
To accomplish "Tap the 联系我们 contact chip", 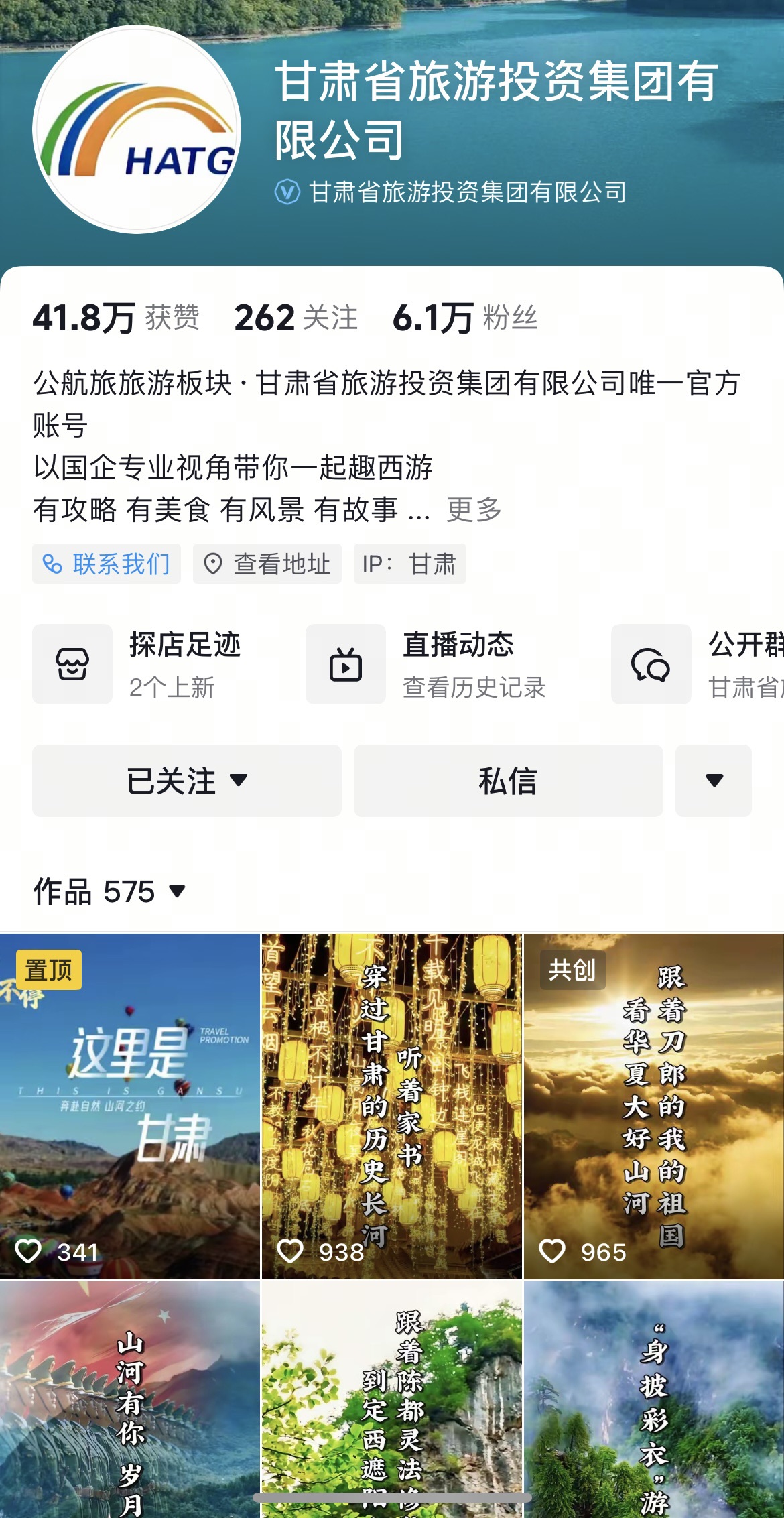I will click(107, 564).
